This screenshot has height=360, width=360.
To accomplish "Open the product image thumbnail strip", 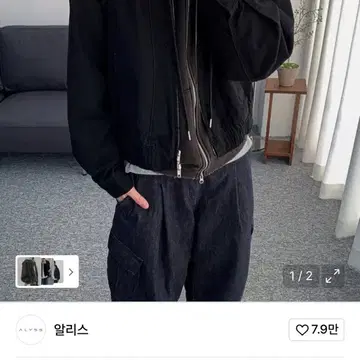I will 47,272.
